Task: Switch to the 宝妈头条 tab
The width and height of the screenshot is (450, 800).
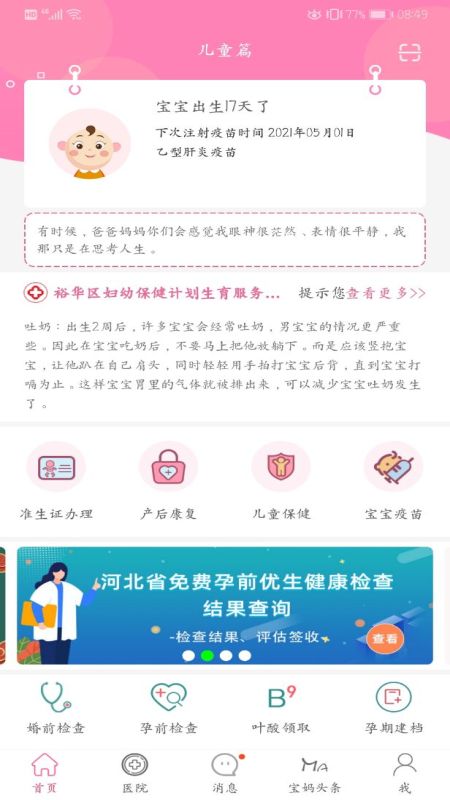Action: click(315, 773)
